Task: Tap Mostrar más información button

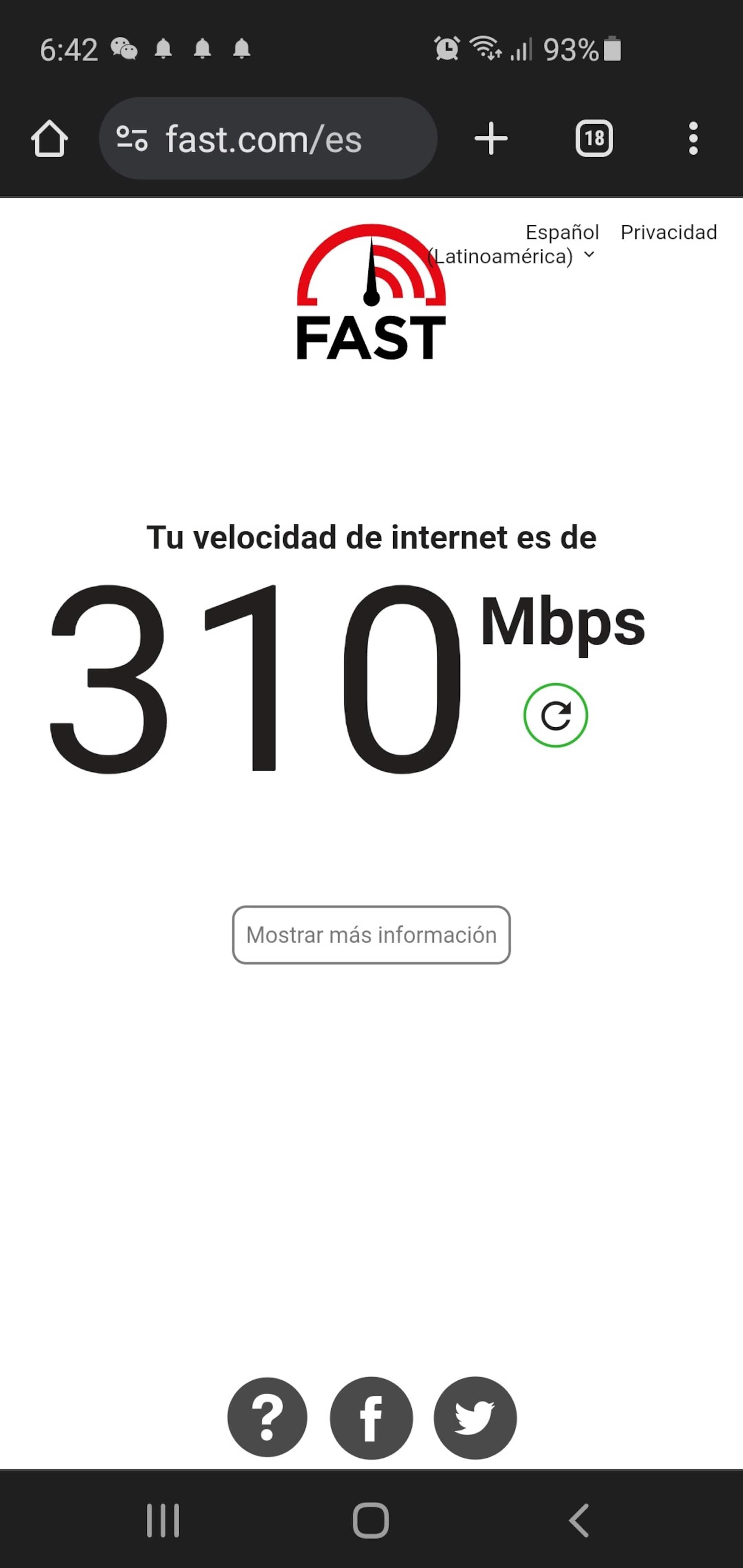Action: click(x=371, y=935)
